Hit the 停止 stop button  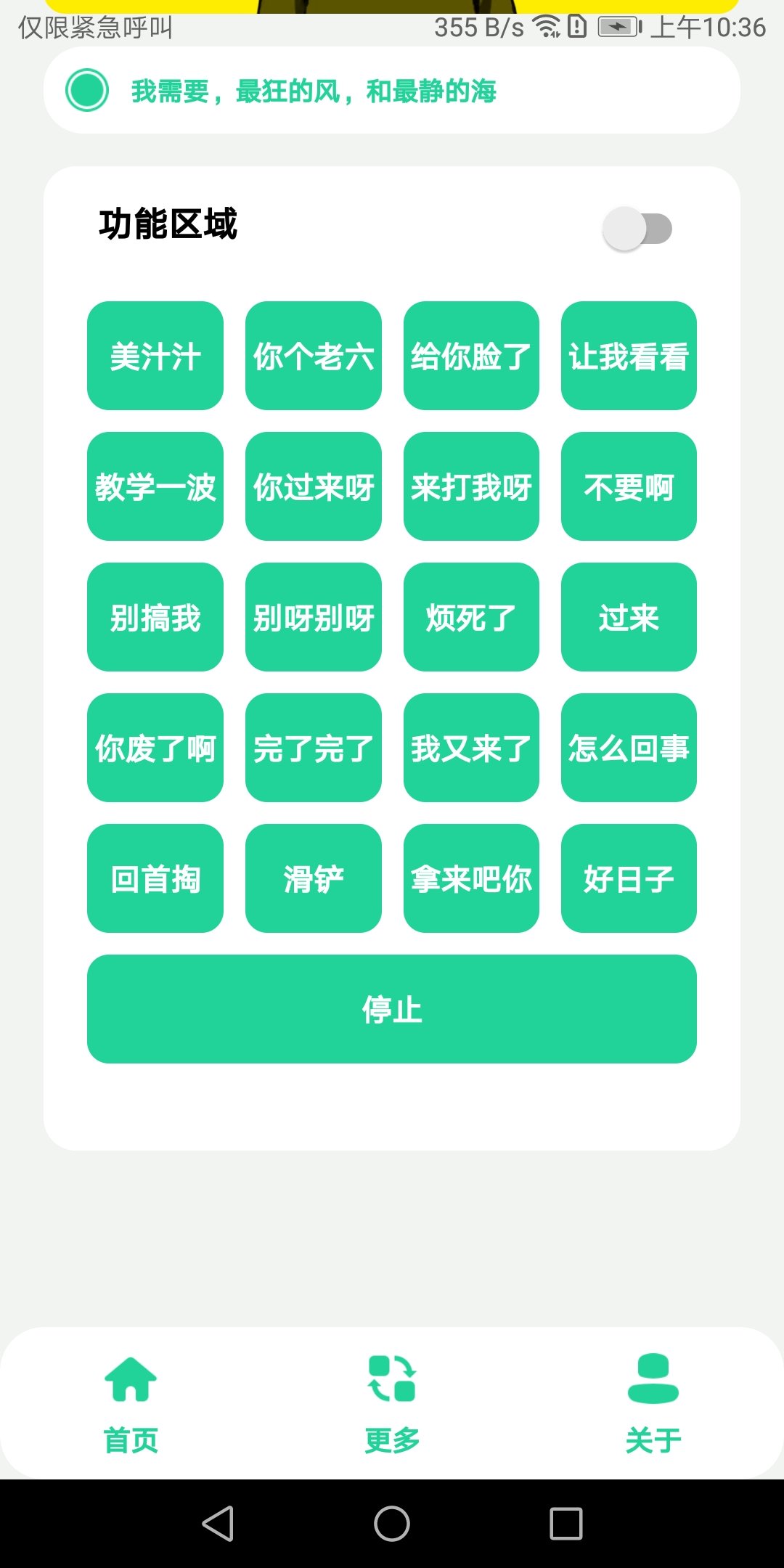(x=392, y=1009)
